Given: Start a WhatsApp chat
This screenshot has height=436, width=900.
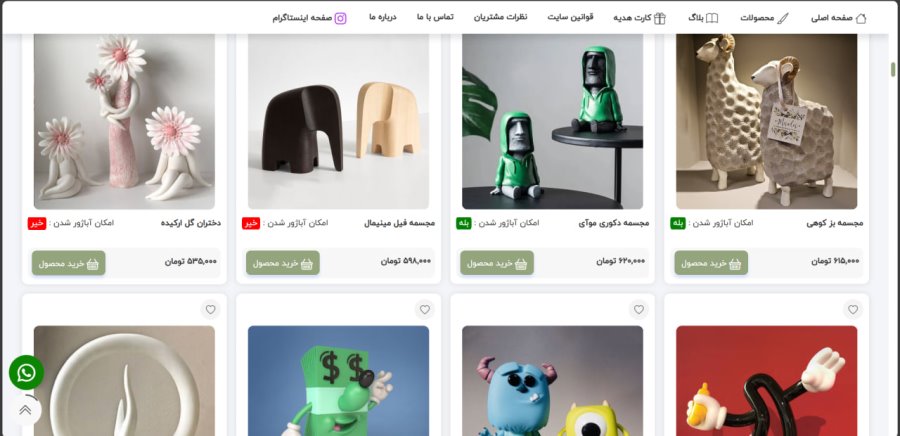Looking at the screenshot, I should [x=26, y=373].
